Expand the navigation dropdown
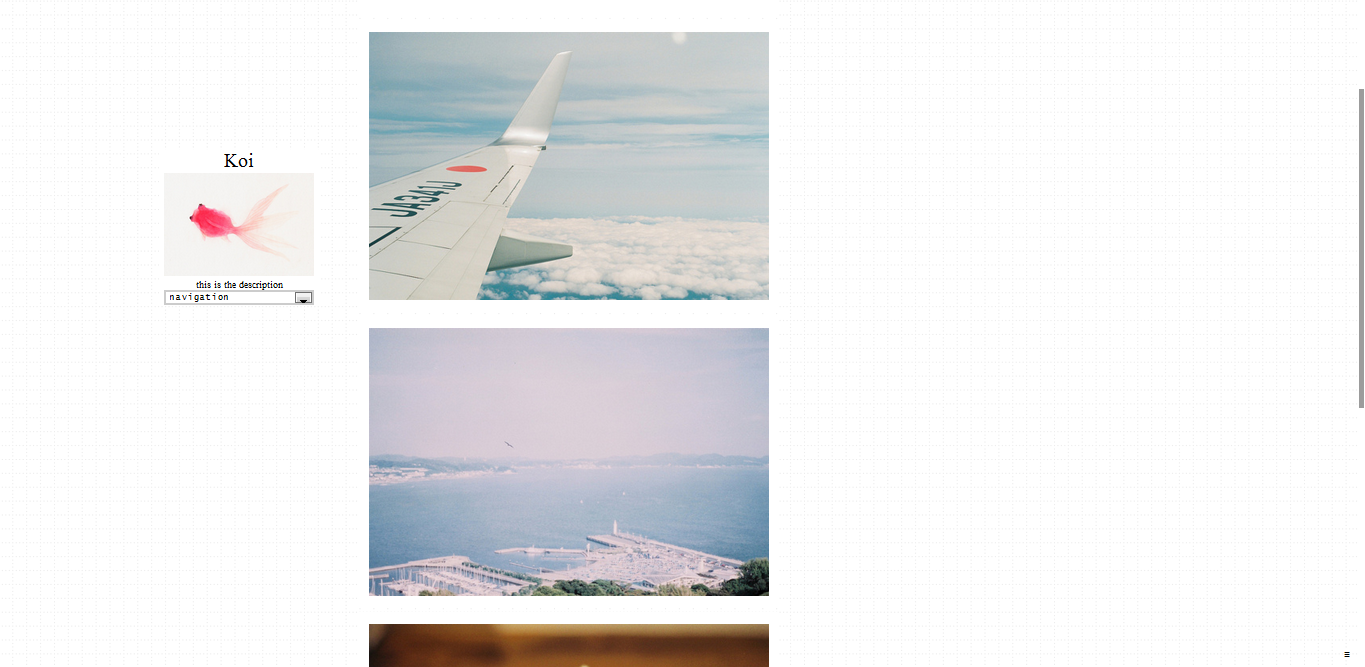Screen dimensions: 1365x667 pos(303,298)
